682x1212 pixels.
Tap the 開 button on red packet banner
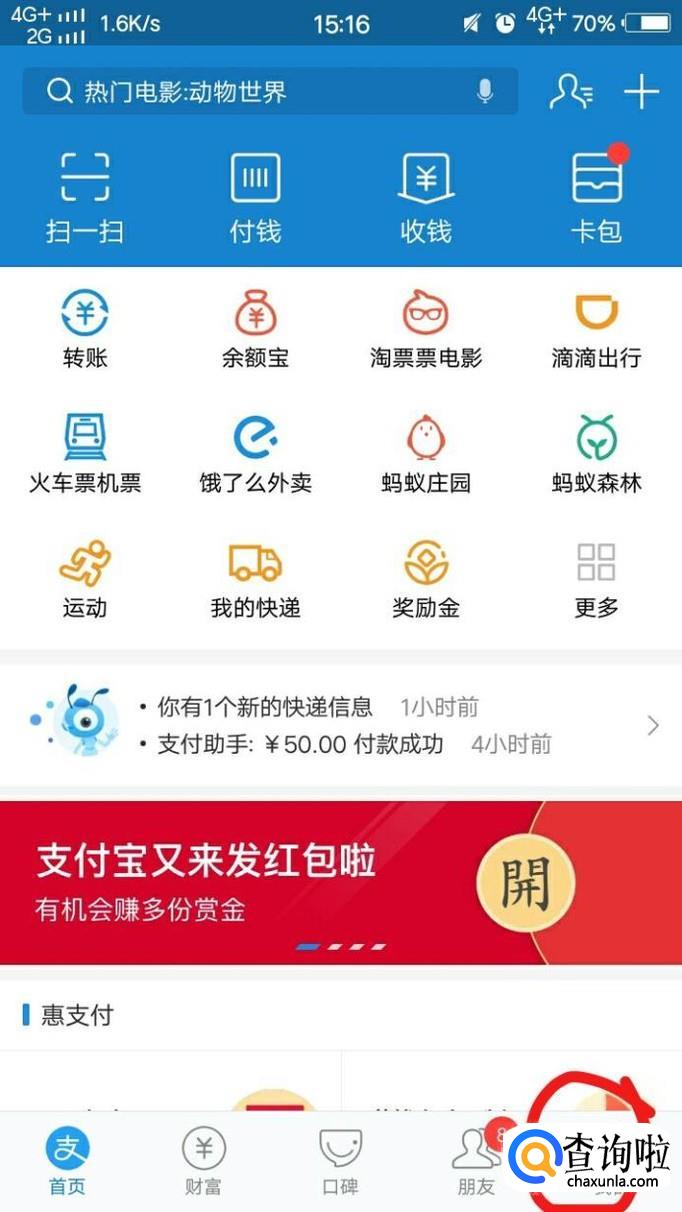pyautogui.click(x=526, y=883)
